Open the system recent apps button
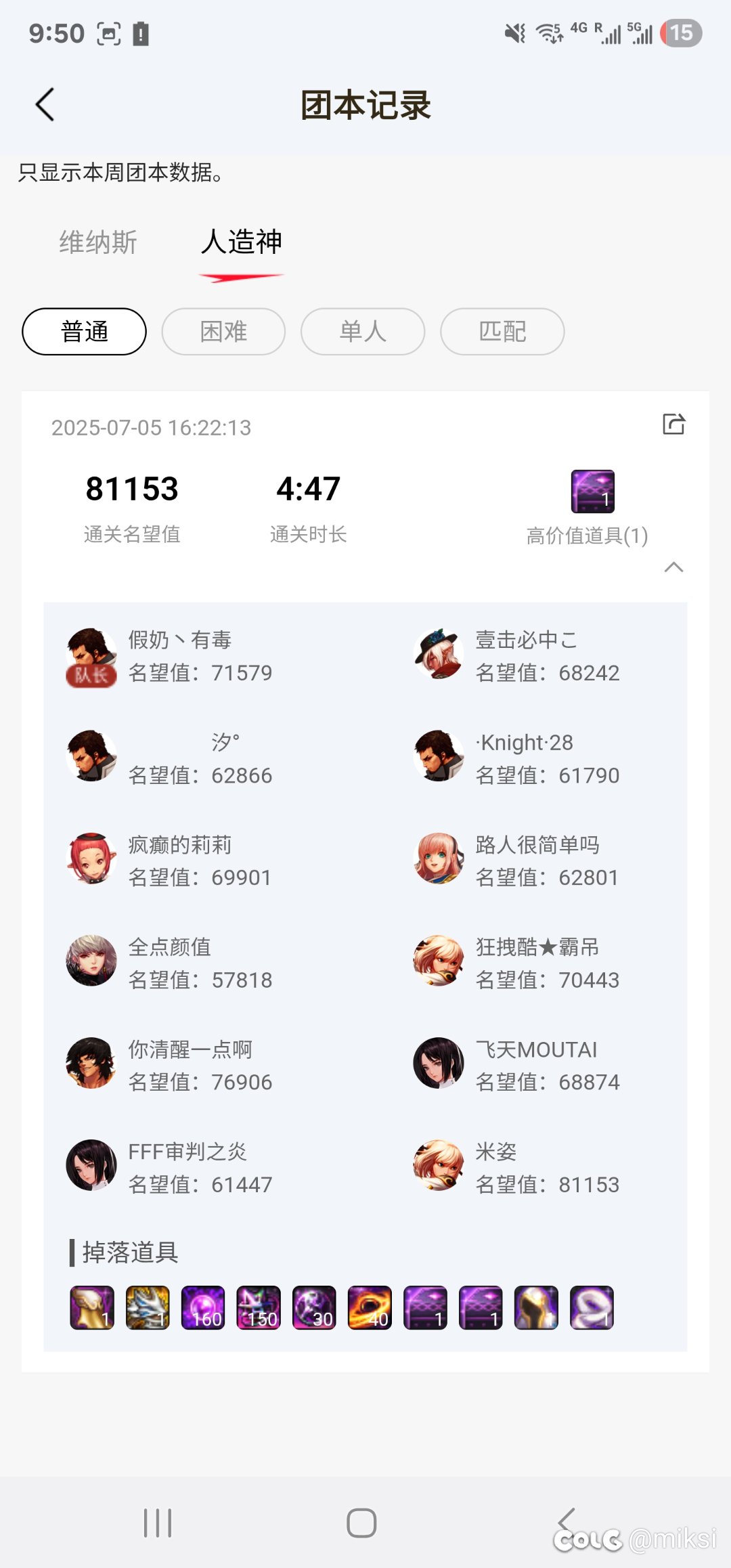Viewport: 731px width, 1568px height. 158,1523
